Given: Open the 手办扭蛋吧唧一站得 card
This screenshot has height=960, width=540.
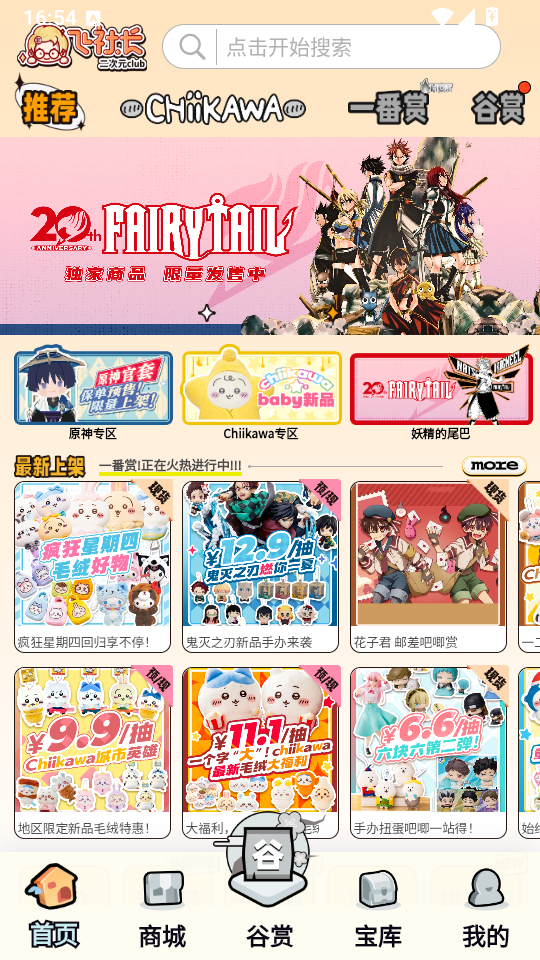Looking at the screenshot, I should tap(429, 752).
